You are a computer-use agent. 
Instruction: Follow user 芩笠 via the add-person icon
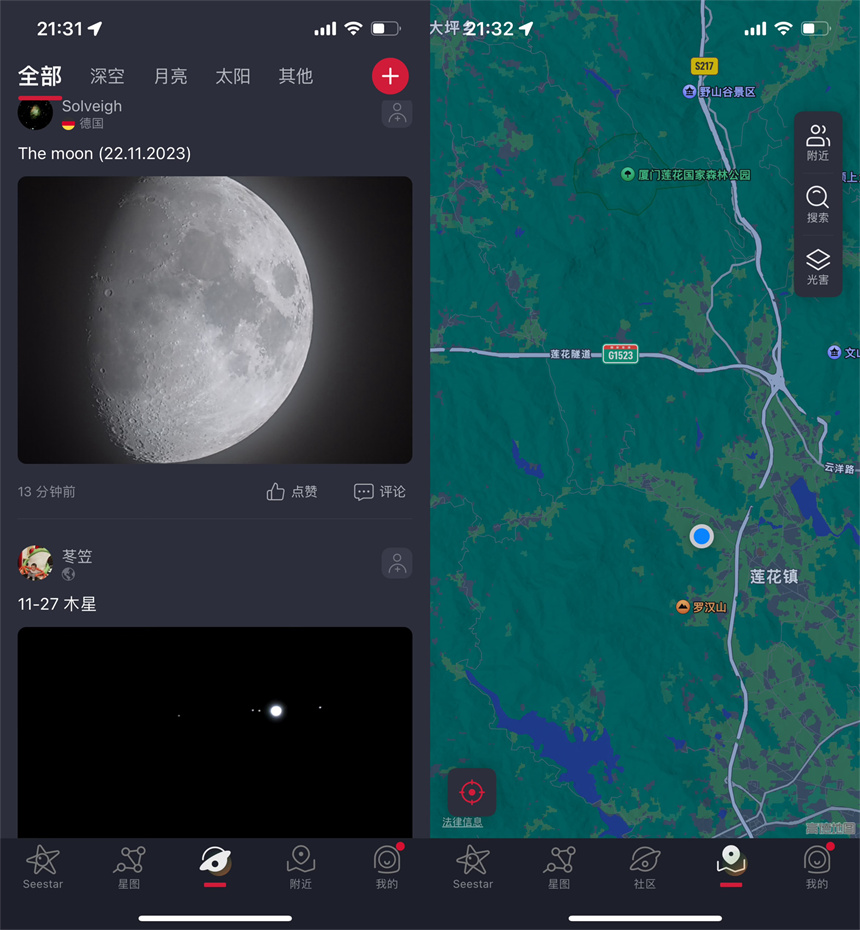click(397, 563)
